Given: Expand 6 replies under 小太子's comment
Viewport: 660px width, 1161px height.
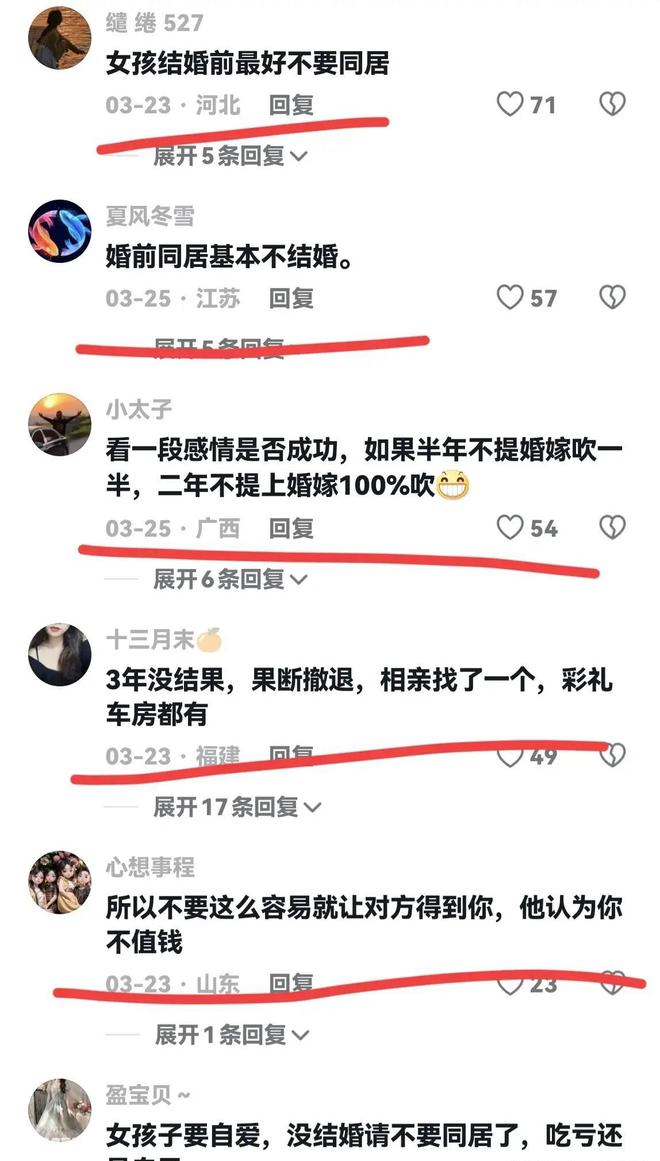Looking at the screenshot, I should click(x=230, y=579).
